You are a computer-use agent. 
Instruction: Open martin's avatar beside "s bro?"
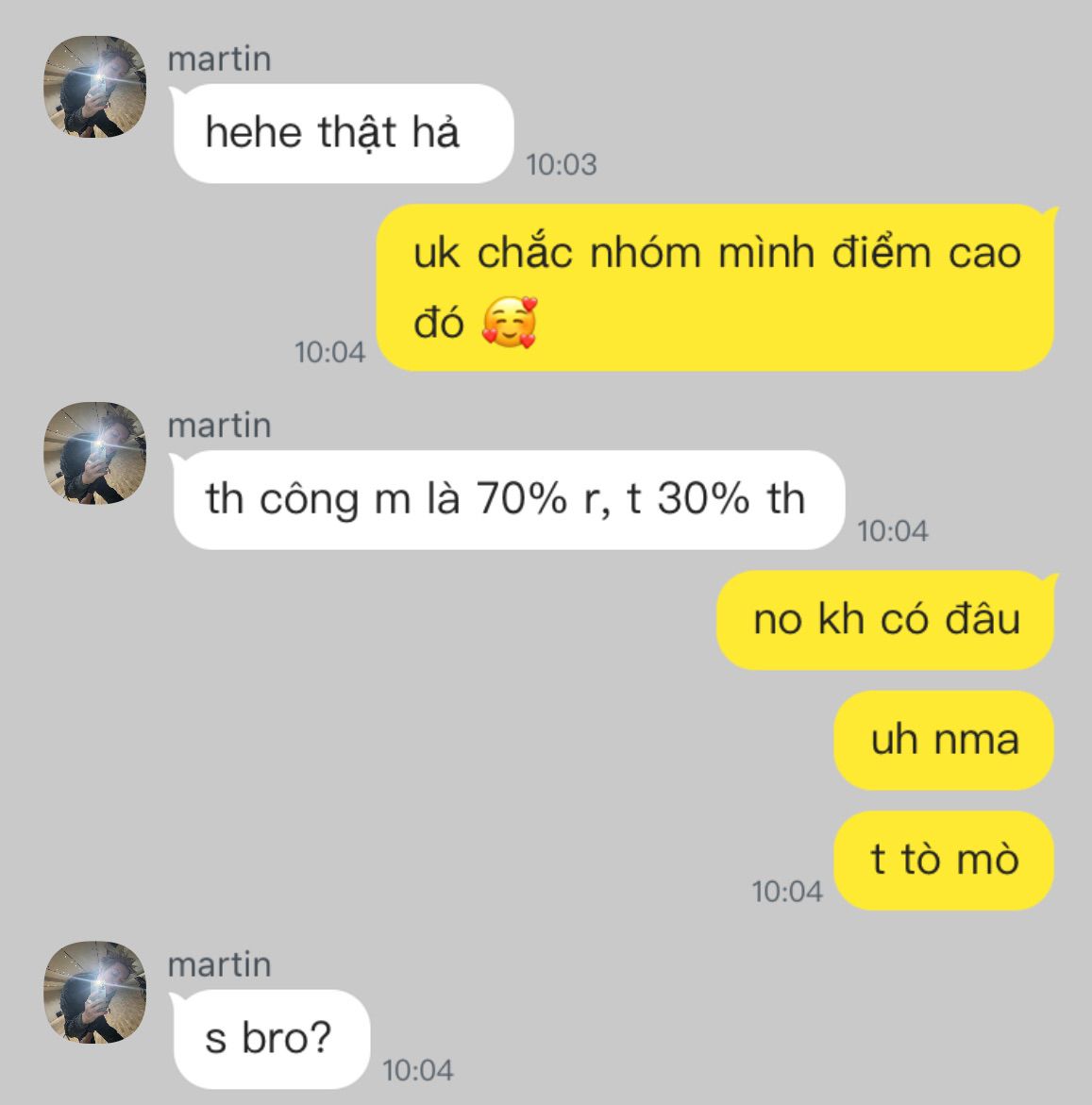(x=95, y=993)
